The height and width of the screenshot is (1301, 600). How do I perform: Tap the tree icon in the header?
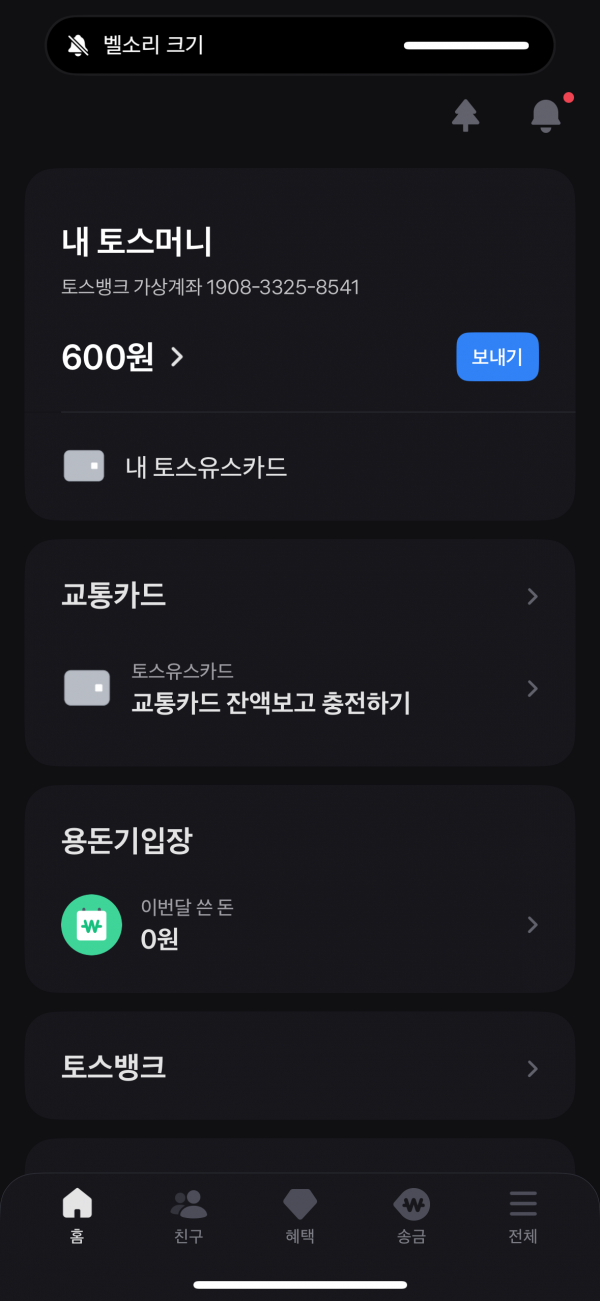465,115
